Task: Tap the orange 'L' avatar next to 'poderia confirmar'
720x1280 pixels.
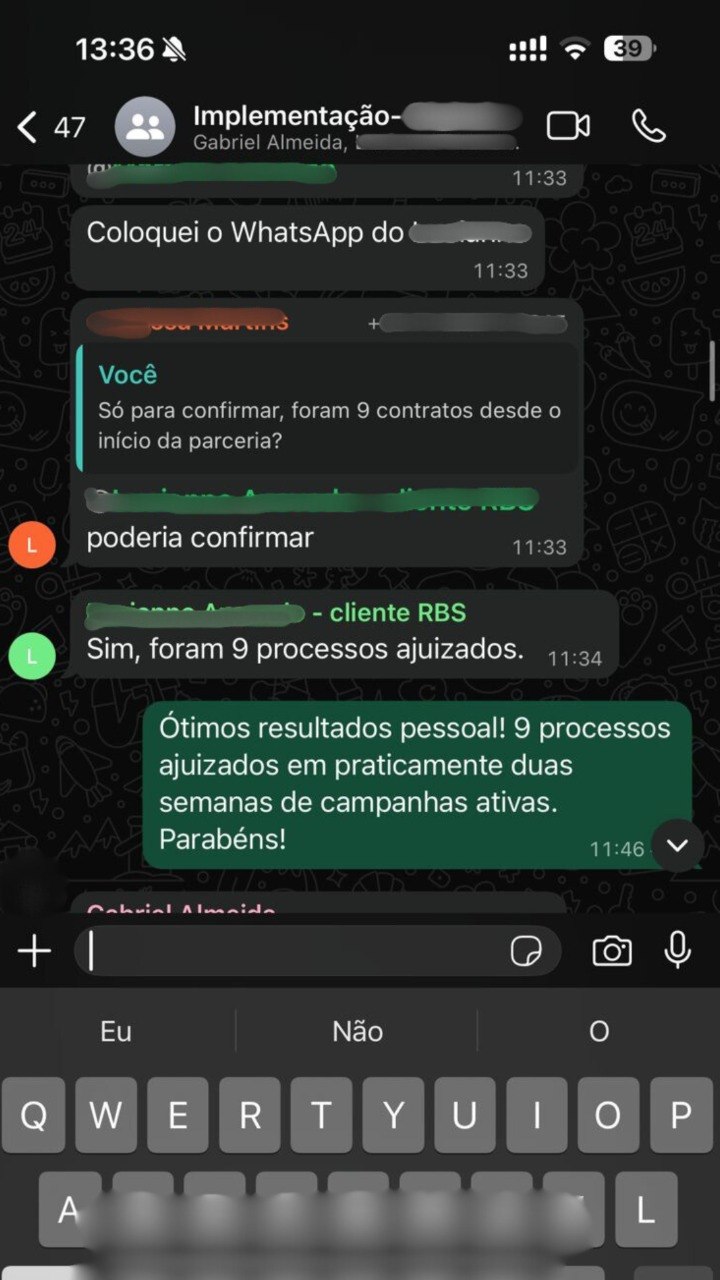Action: click(x=33, y=544)
